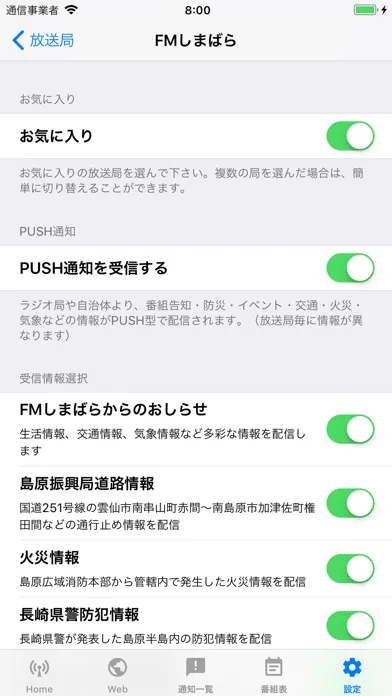Toggle FMしまばらからのおしらせ switch
The image size is (392, 696).
click(x=350, y=429)
